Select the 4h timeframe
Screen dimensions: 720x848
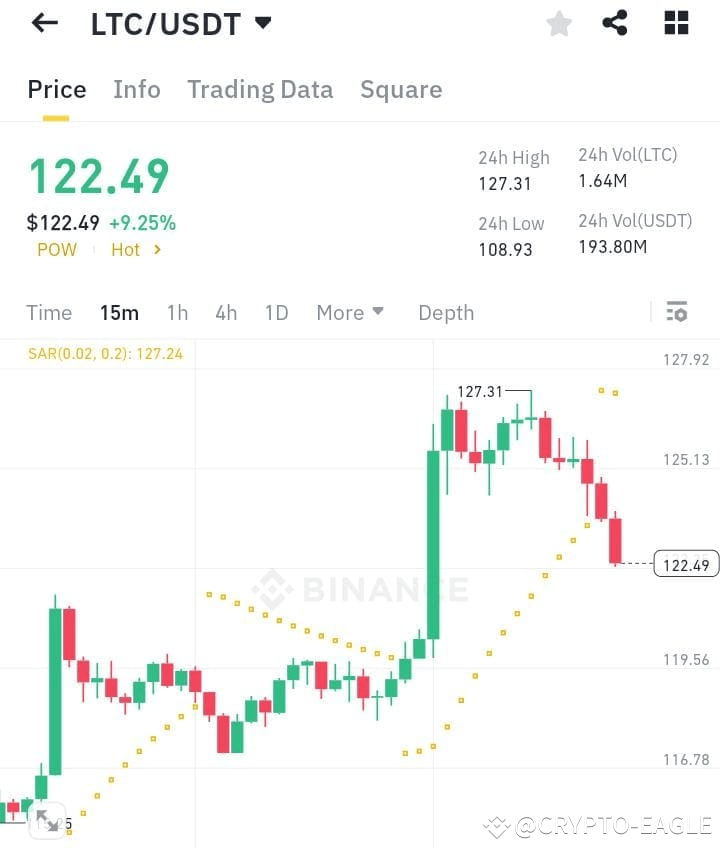point(226,312)
